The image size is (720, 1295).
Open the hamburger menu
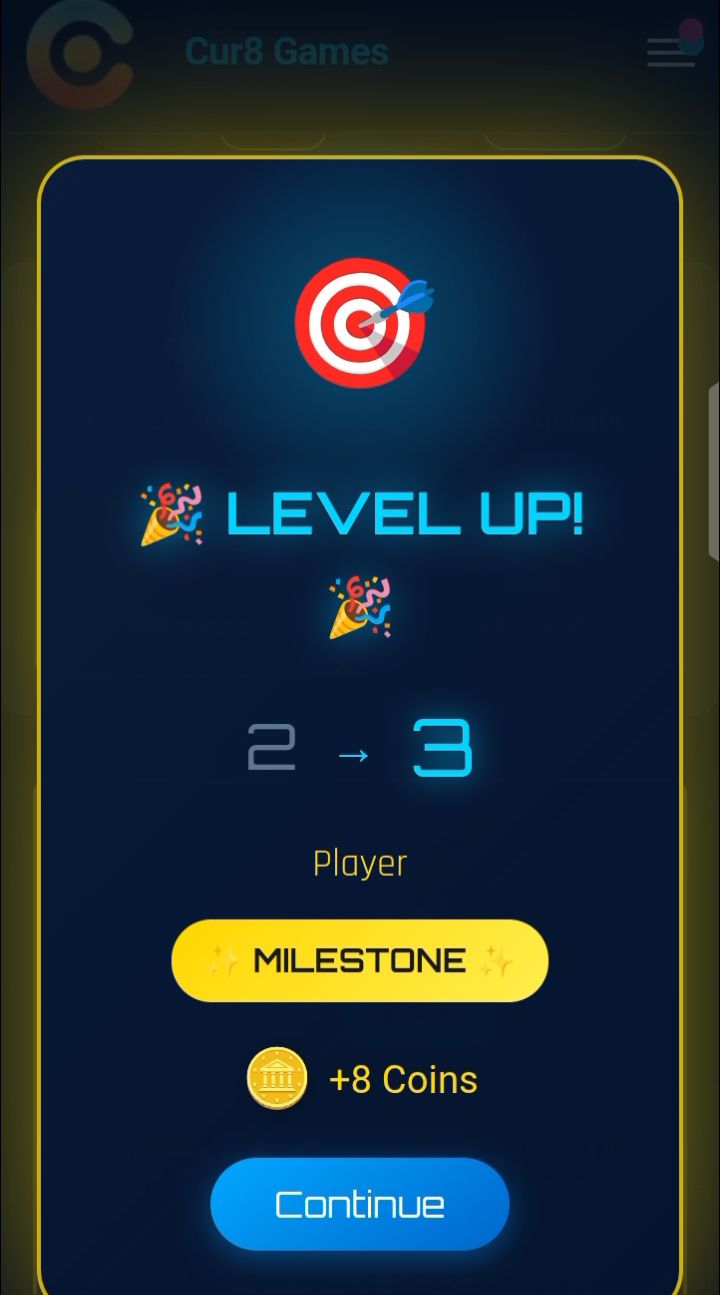[671, 52]
